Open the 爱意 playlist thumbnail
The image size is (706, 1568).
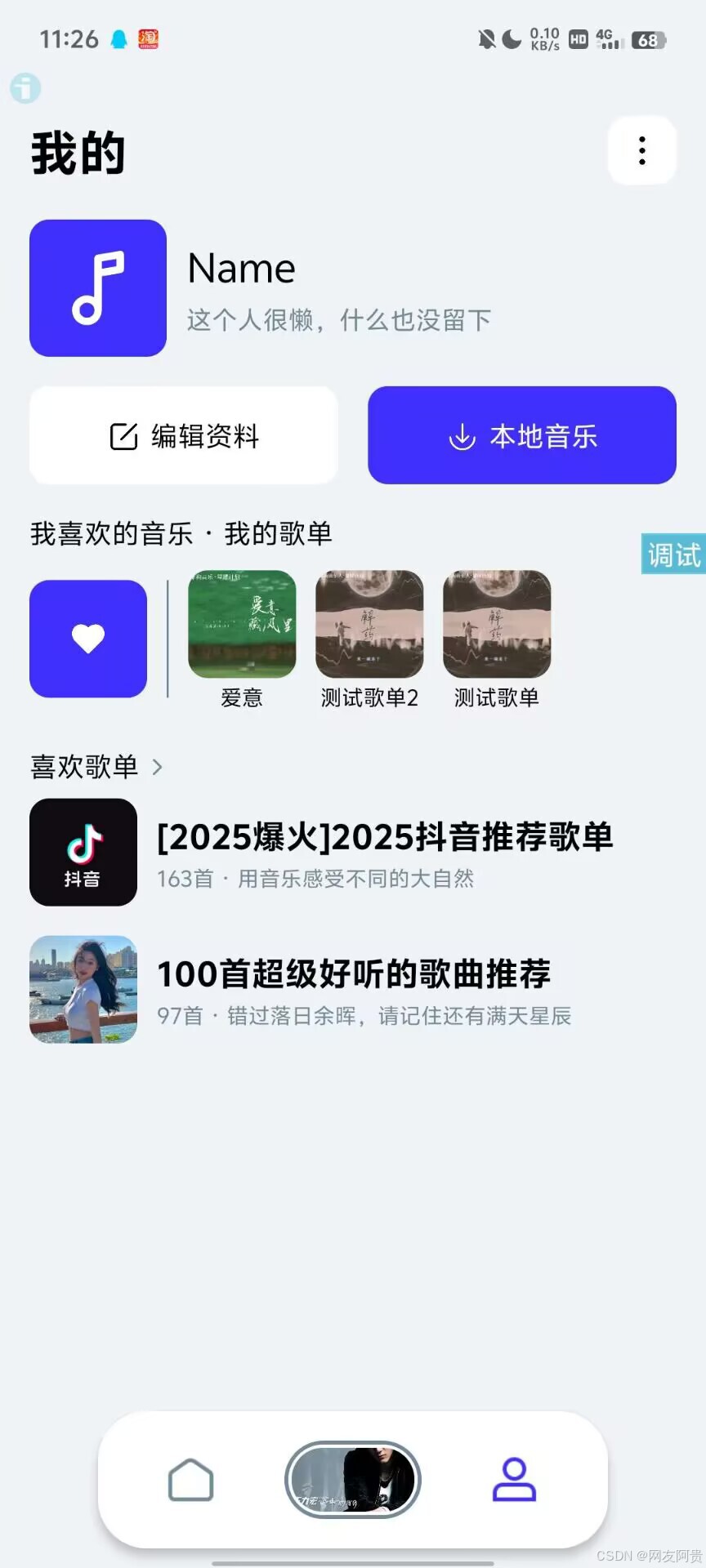tap(243, 625)
